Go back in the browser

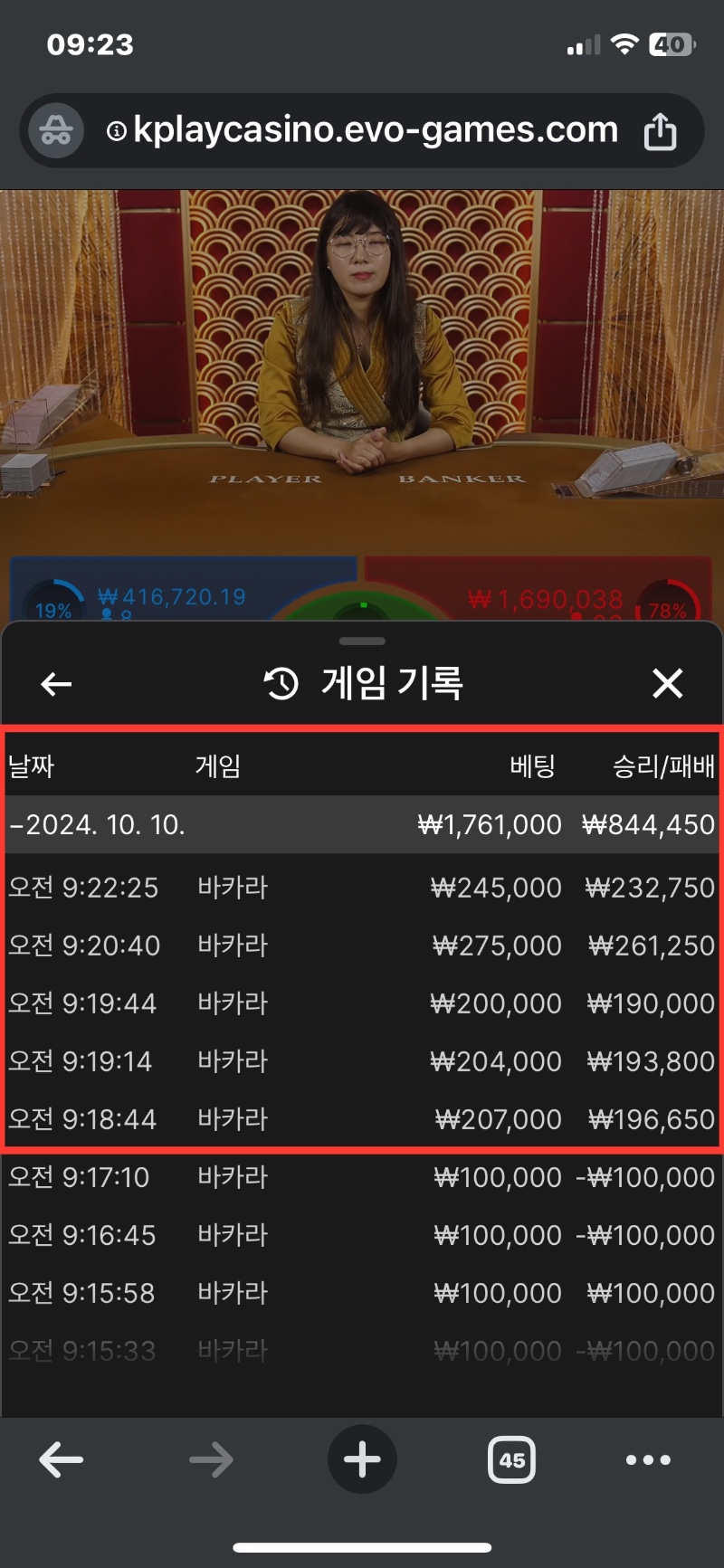coord(62,1459)
